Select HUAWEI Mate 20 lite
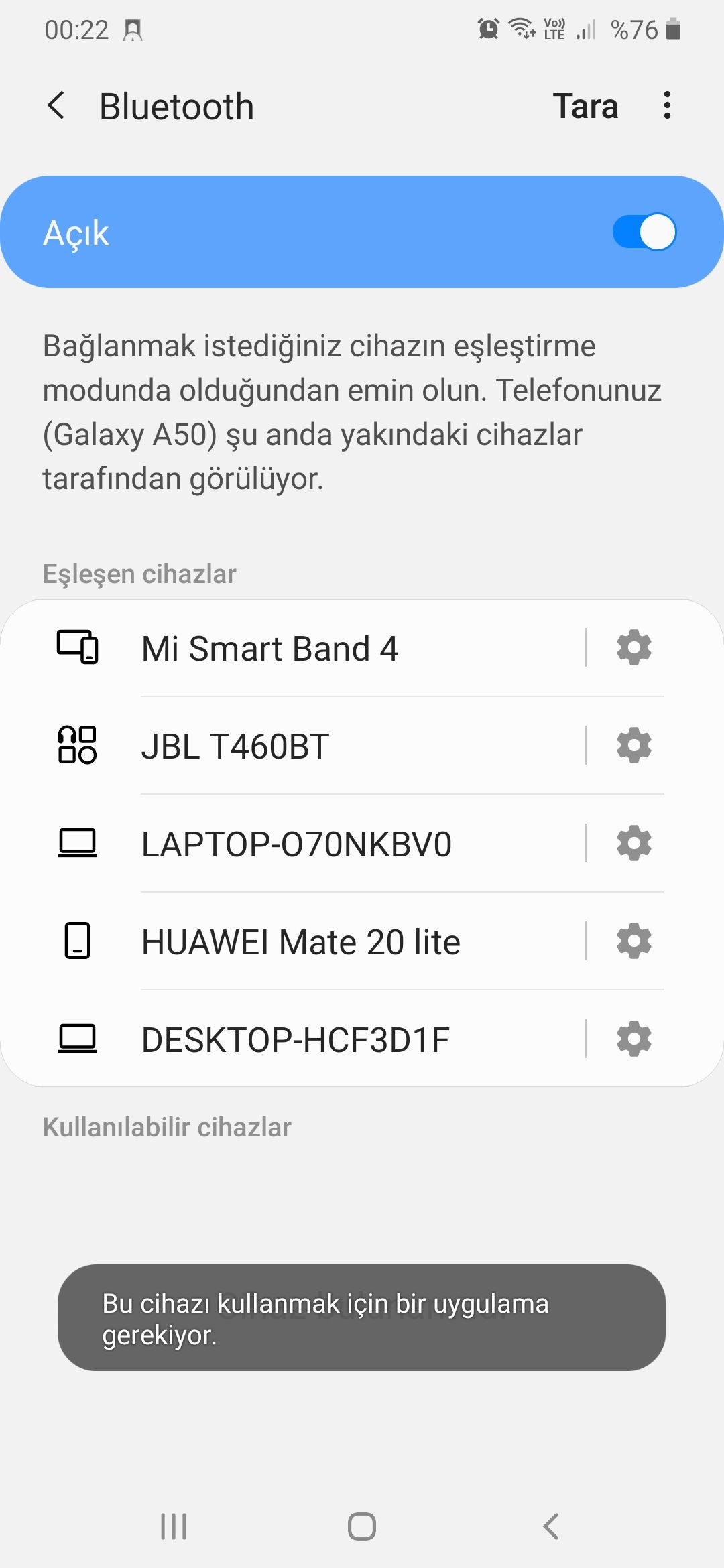This screenshot has height=1568, width=724. click(x=294, y=941)
